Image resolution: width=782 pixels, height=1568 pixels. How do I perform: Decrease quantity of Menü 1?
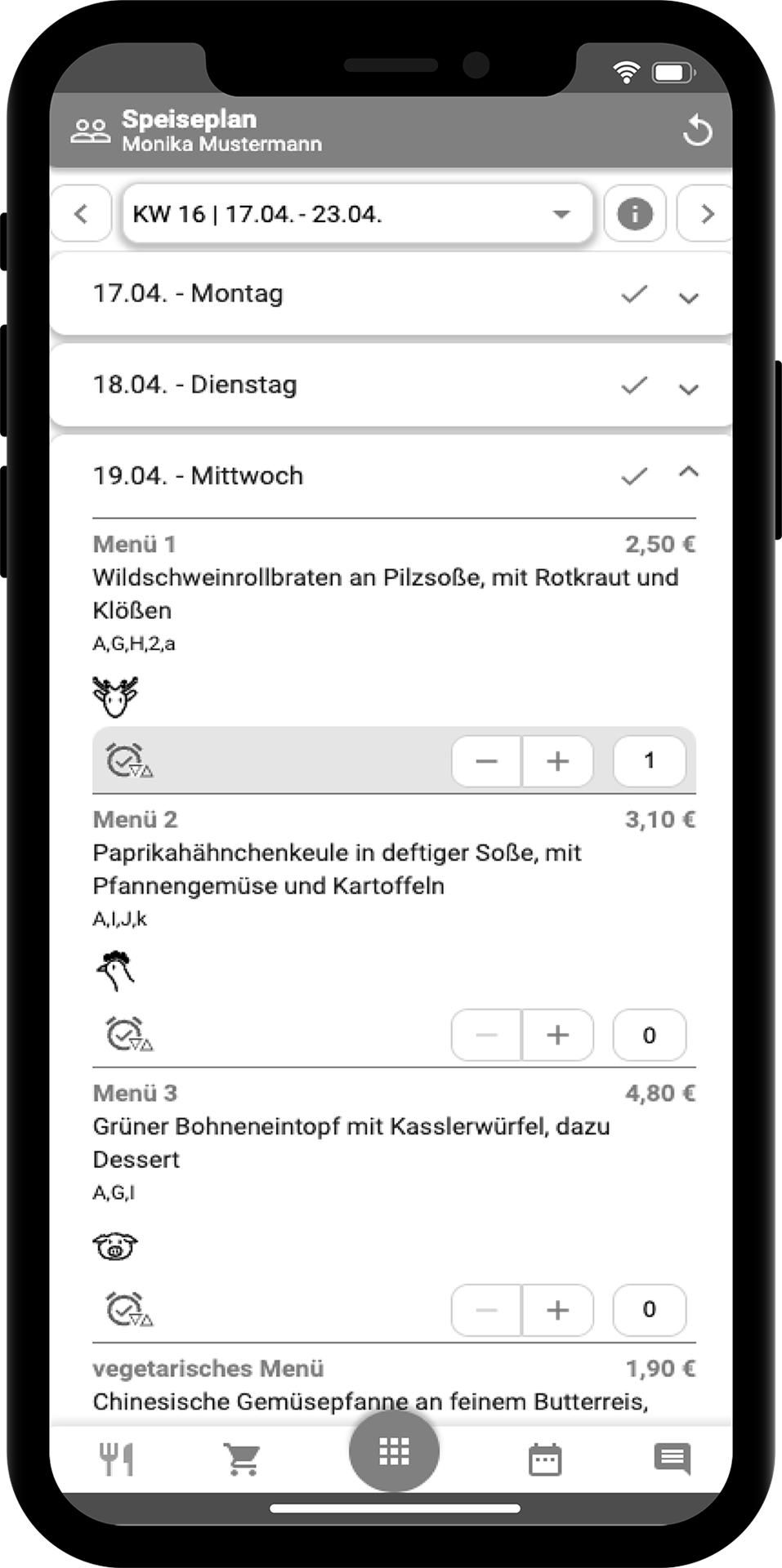(x=486, y=761)
